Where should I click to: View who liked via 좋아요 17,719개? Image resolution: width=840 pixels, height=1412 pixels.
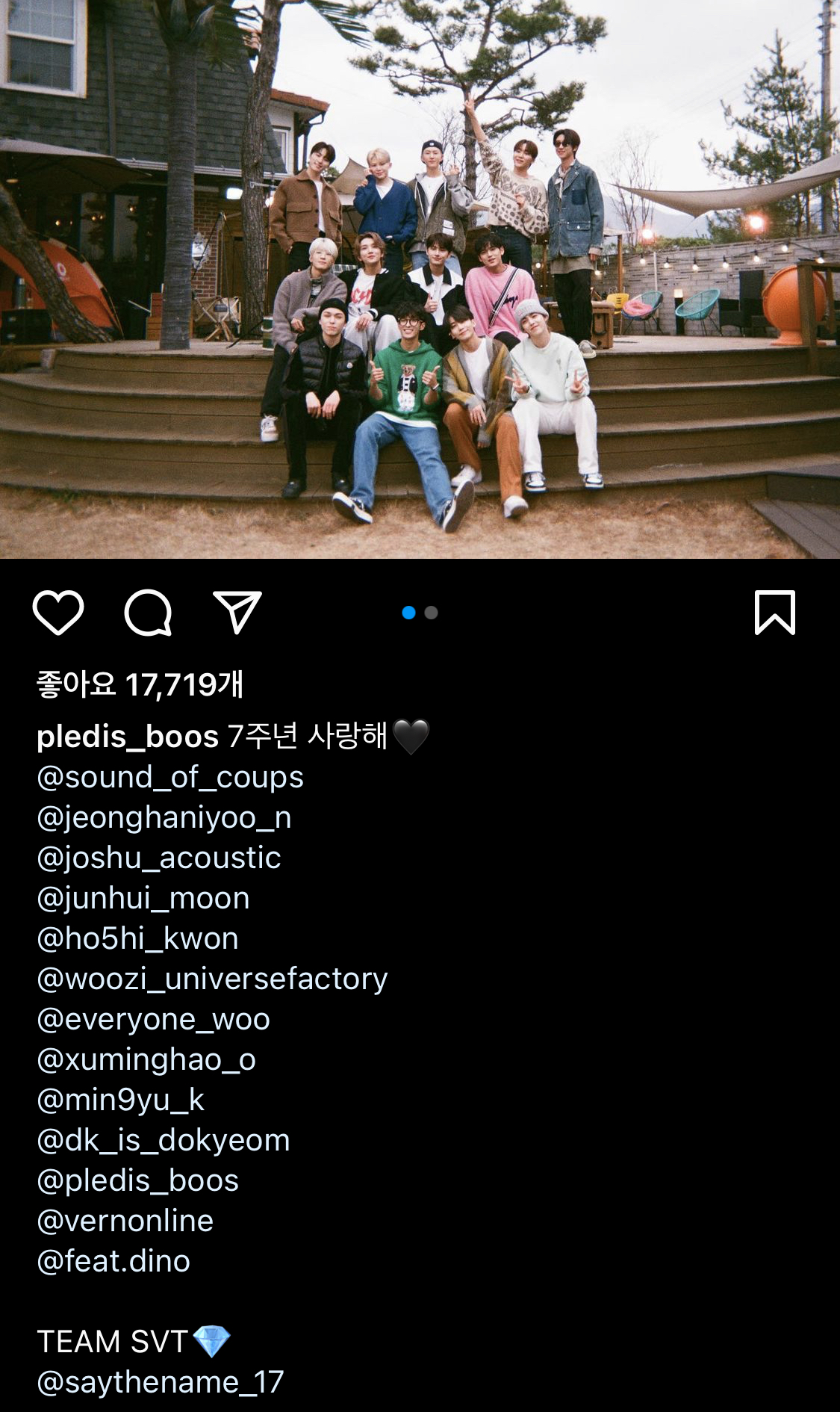point(140,684)
